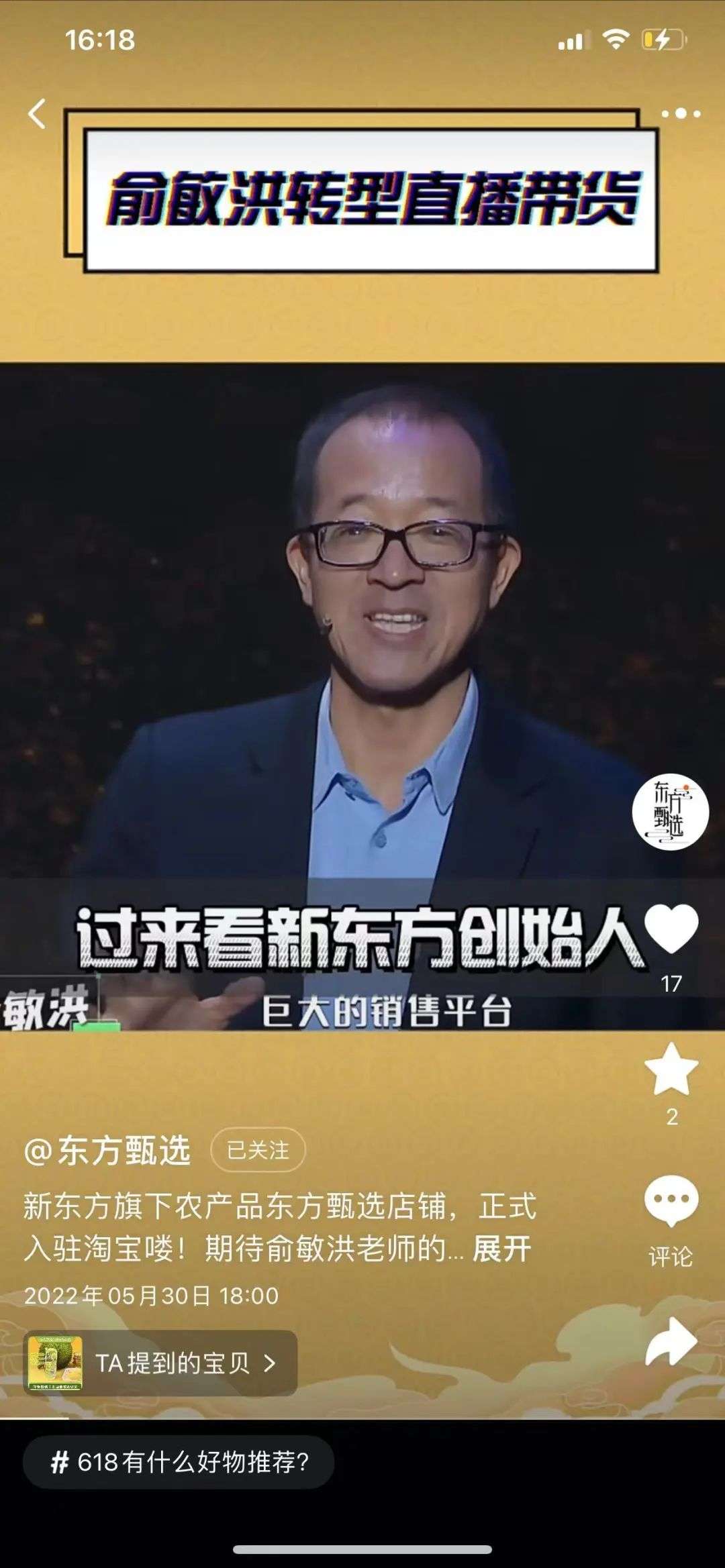Screen dimensions: 725x1568
Task: Like this video with the heart icon
Action: [x=671, y=929]
